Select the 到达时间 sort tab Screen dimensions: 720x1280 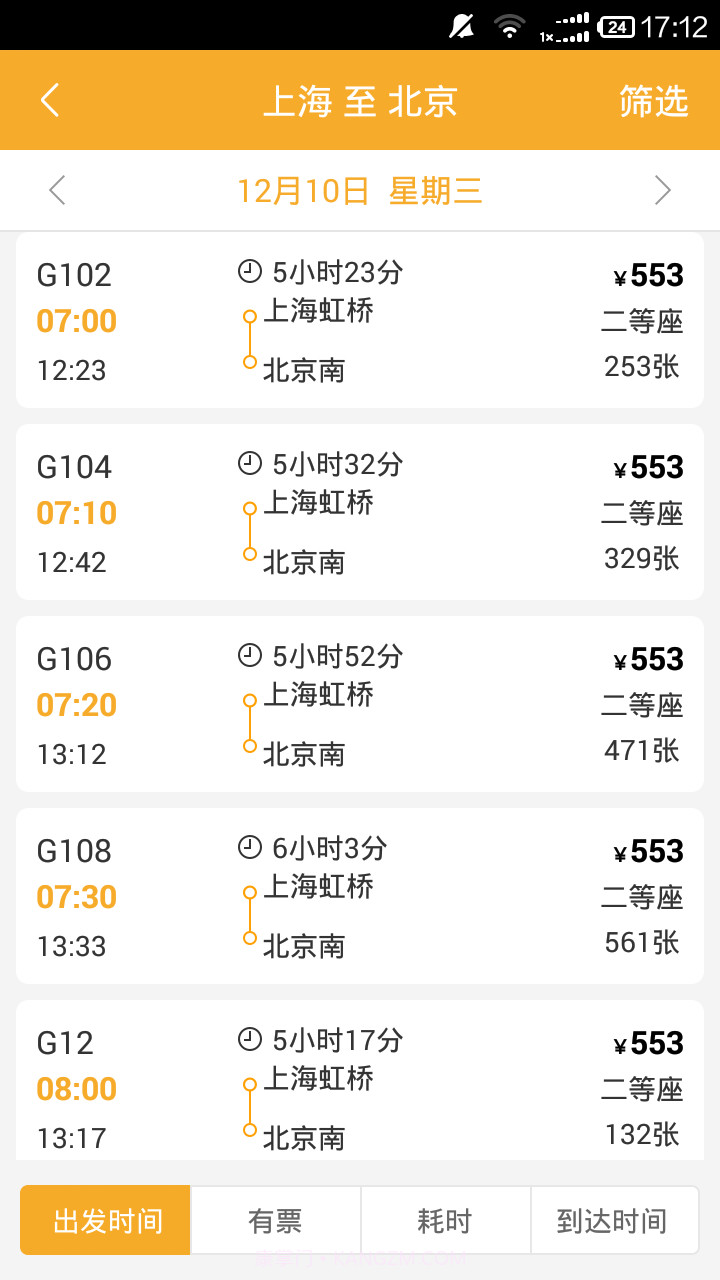(614, 1219)
